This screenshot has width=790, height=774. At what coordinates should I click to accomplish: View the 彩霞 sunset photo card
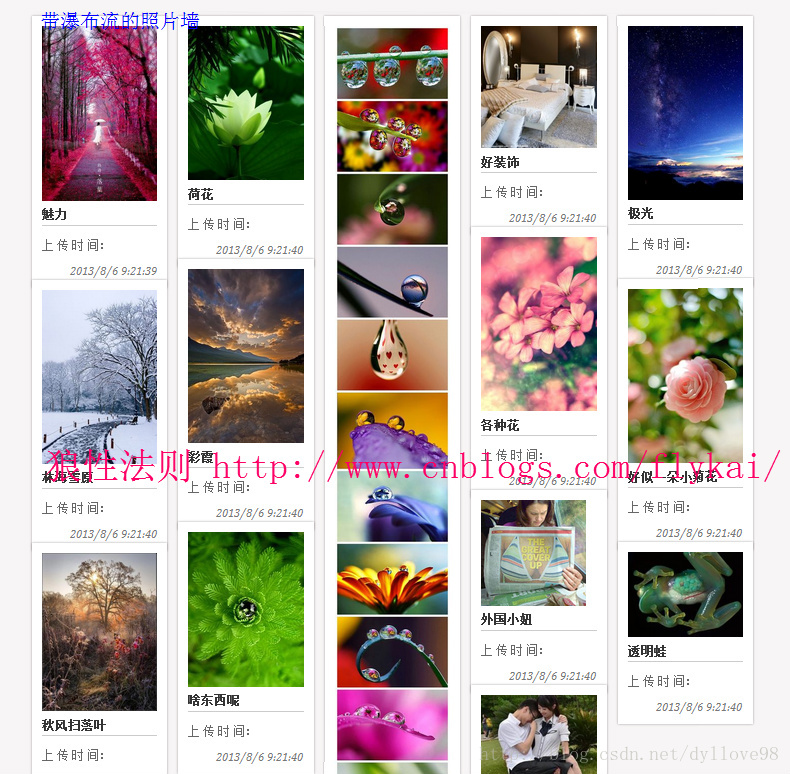point(245,355)
